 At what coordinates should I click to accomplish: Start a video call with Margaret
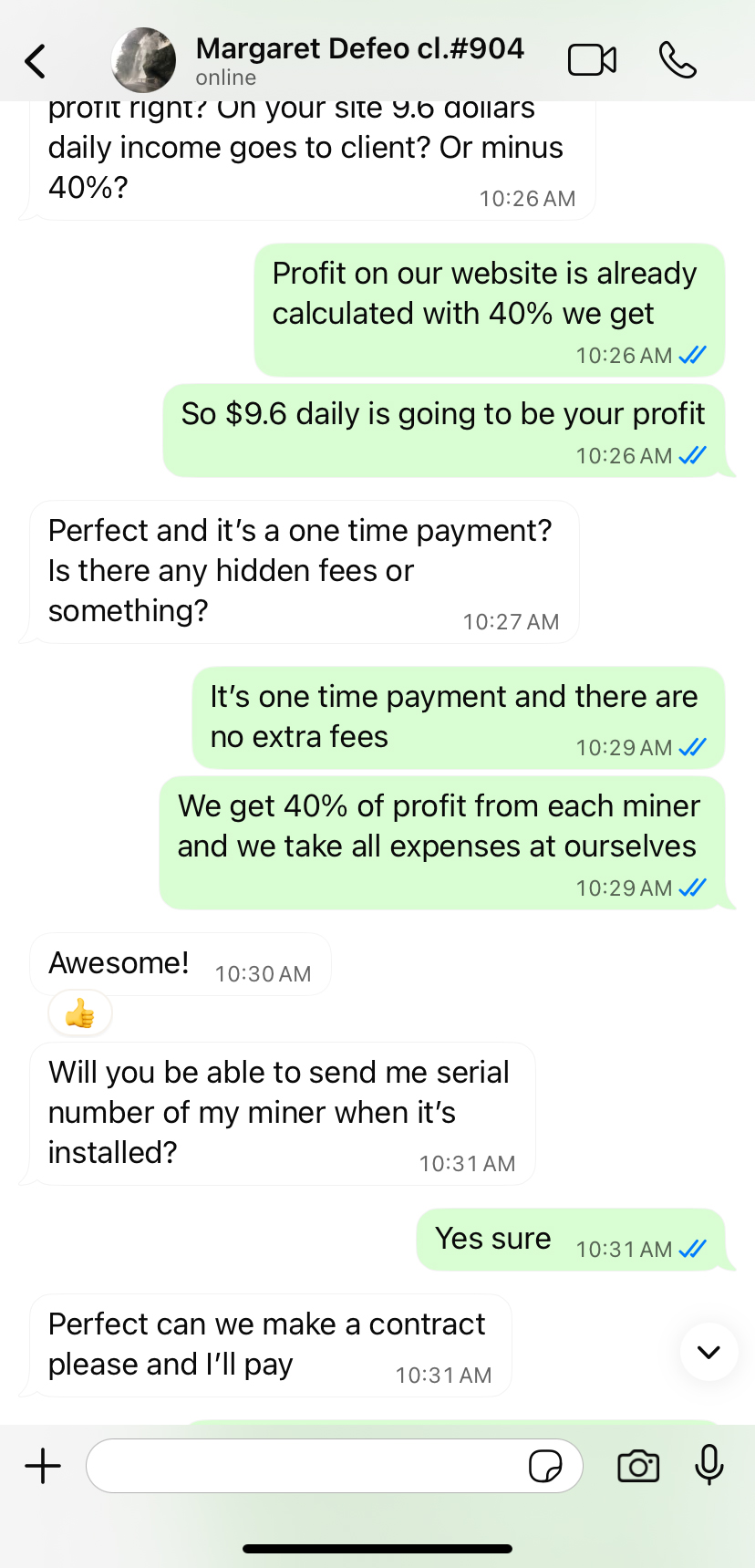pos(592,60)
